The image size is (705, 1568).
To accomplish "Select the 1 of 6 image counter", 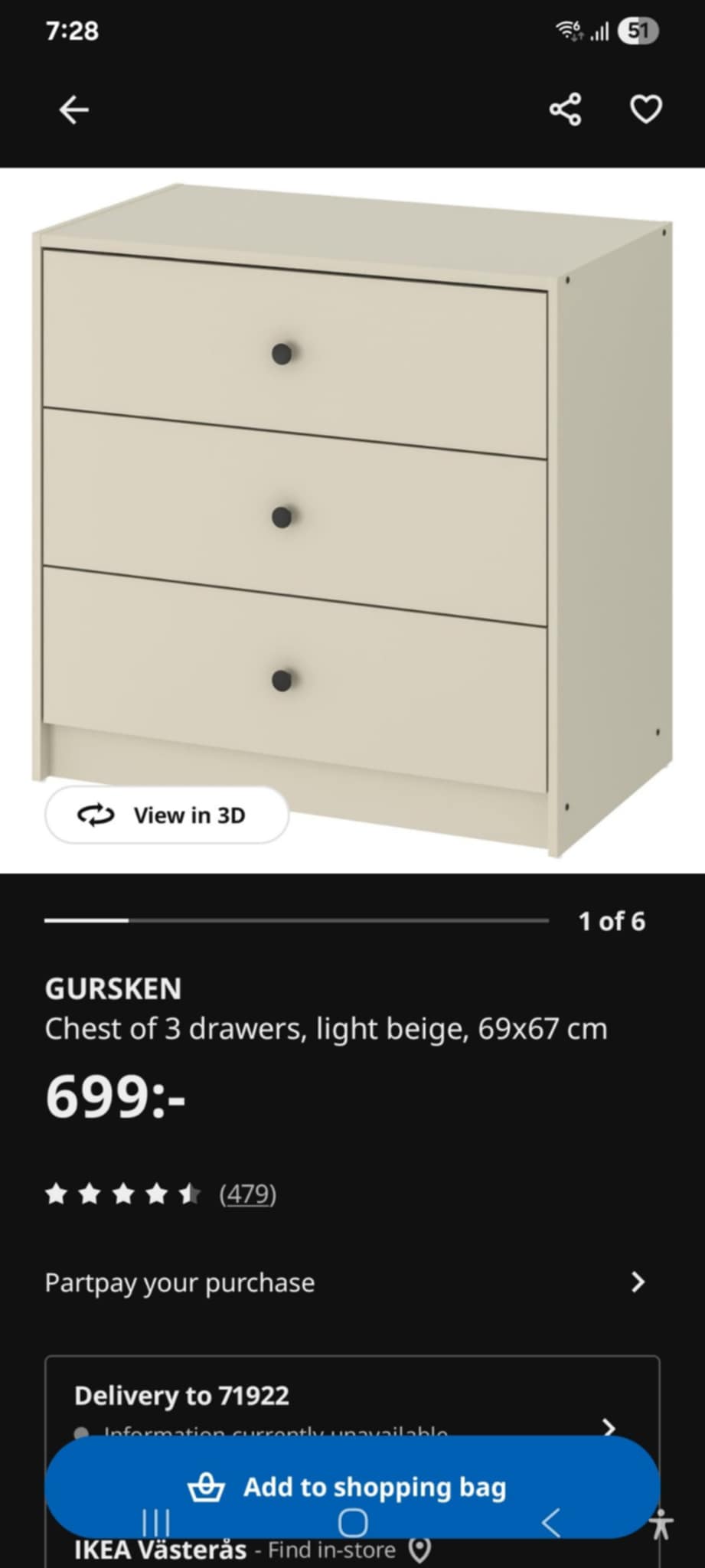I will 612,922.
